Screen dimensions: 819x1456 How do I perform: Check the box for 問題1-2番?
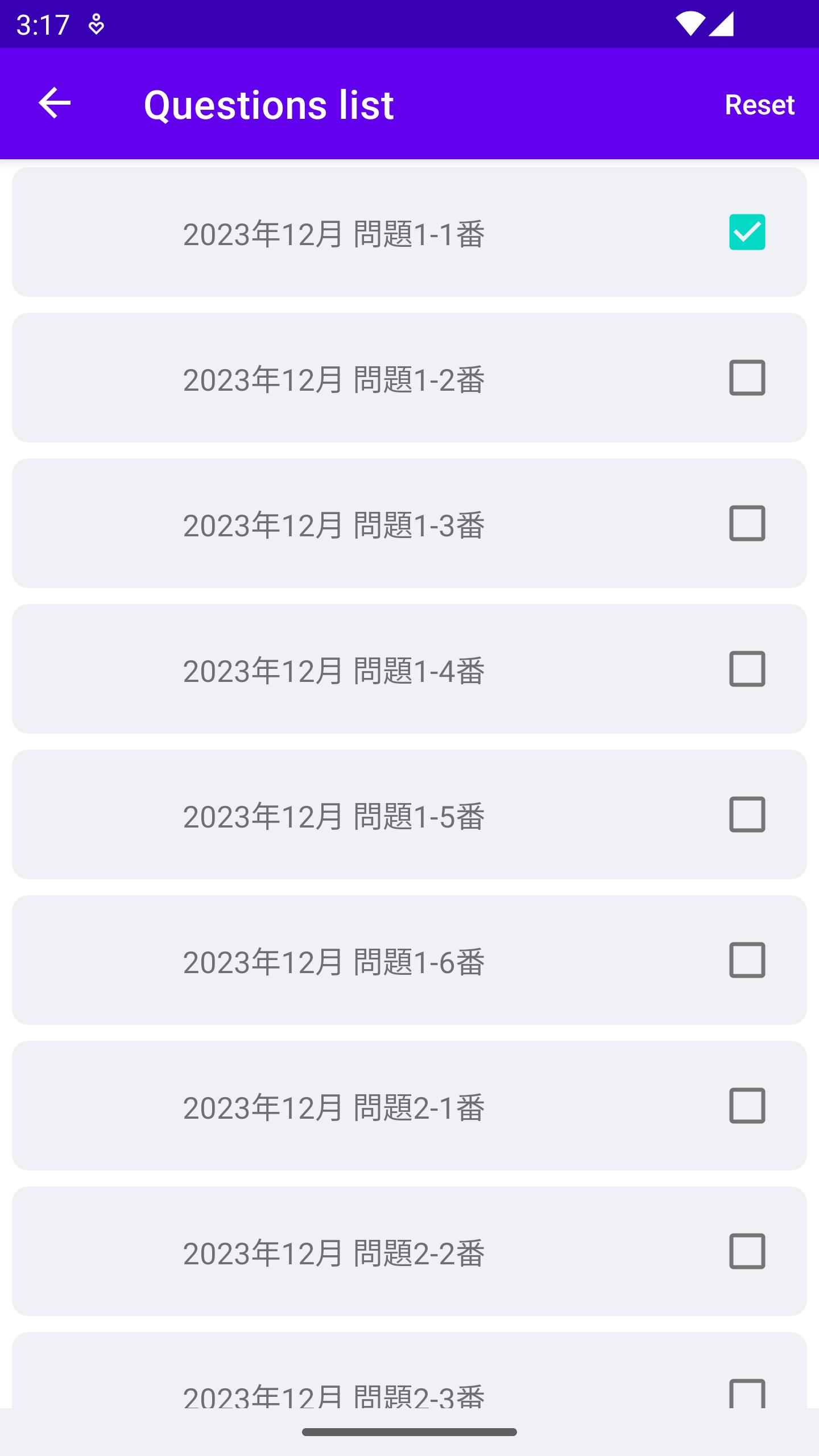[747, 378]
